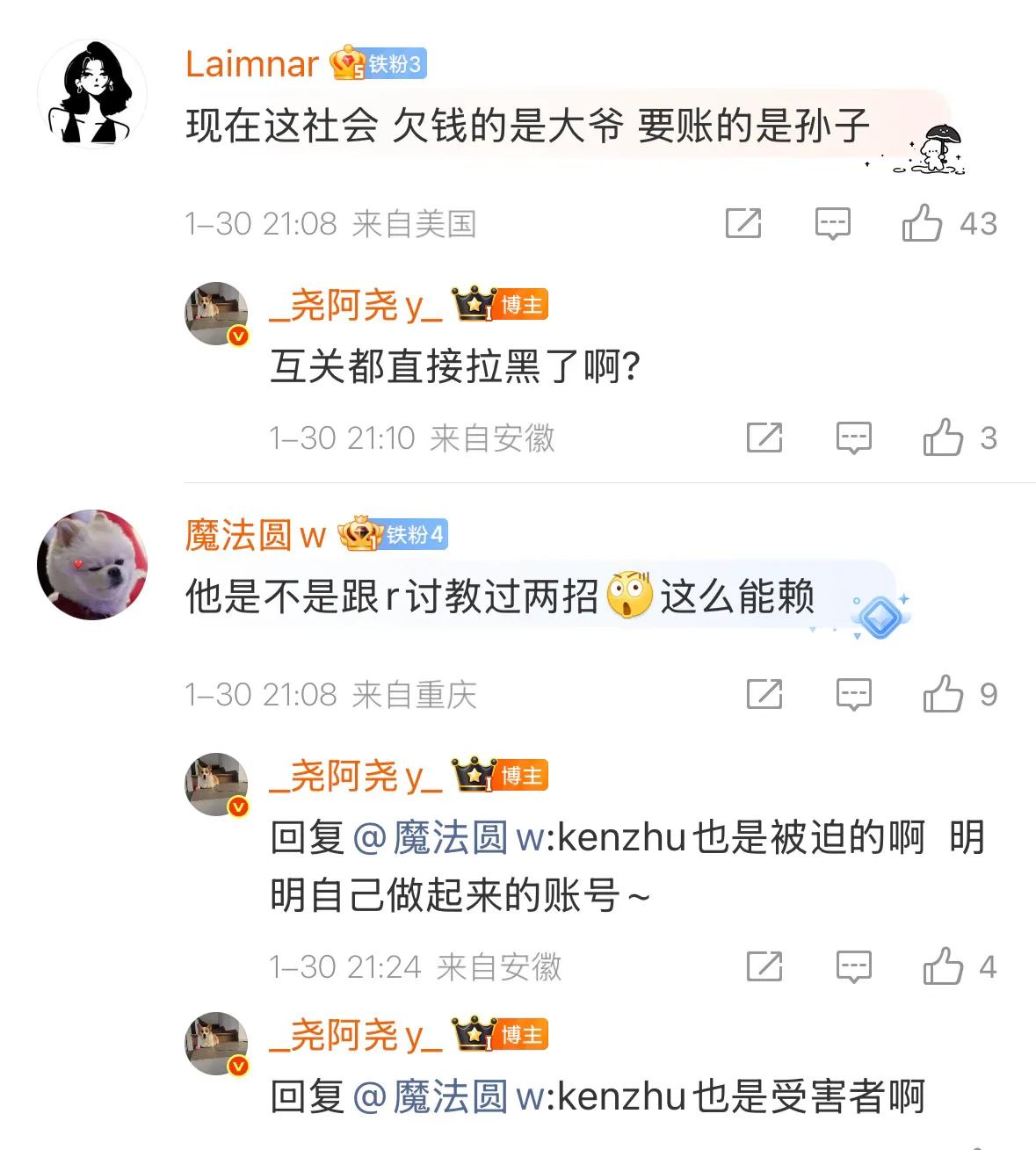Repost 魔法圆w's comment
This screenshot has width=1036, height=1150.
(764, 695)
